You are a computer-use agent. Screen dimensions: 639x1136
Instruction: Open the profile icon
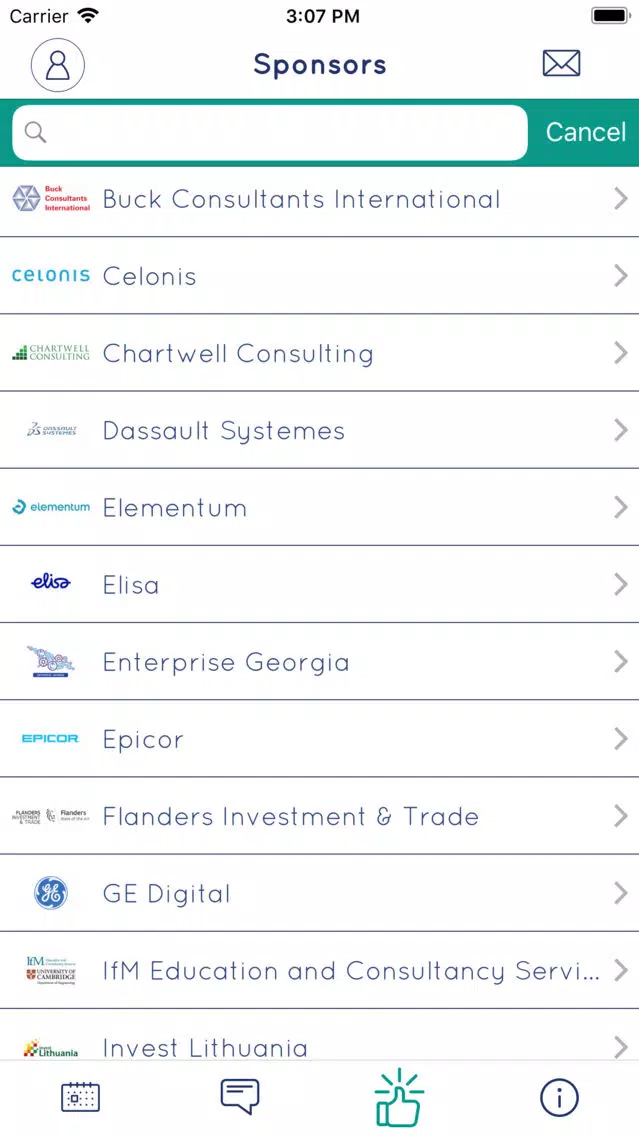click(x=57, y=65)
